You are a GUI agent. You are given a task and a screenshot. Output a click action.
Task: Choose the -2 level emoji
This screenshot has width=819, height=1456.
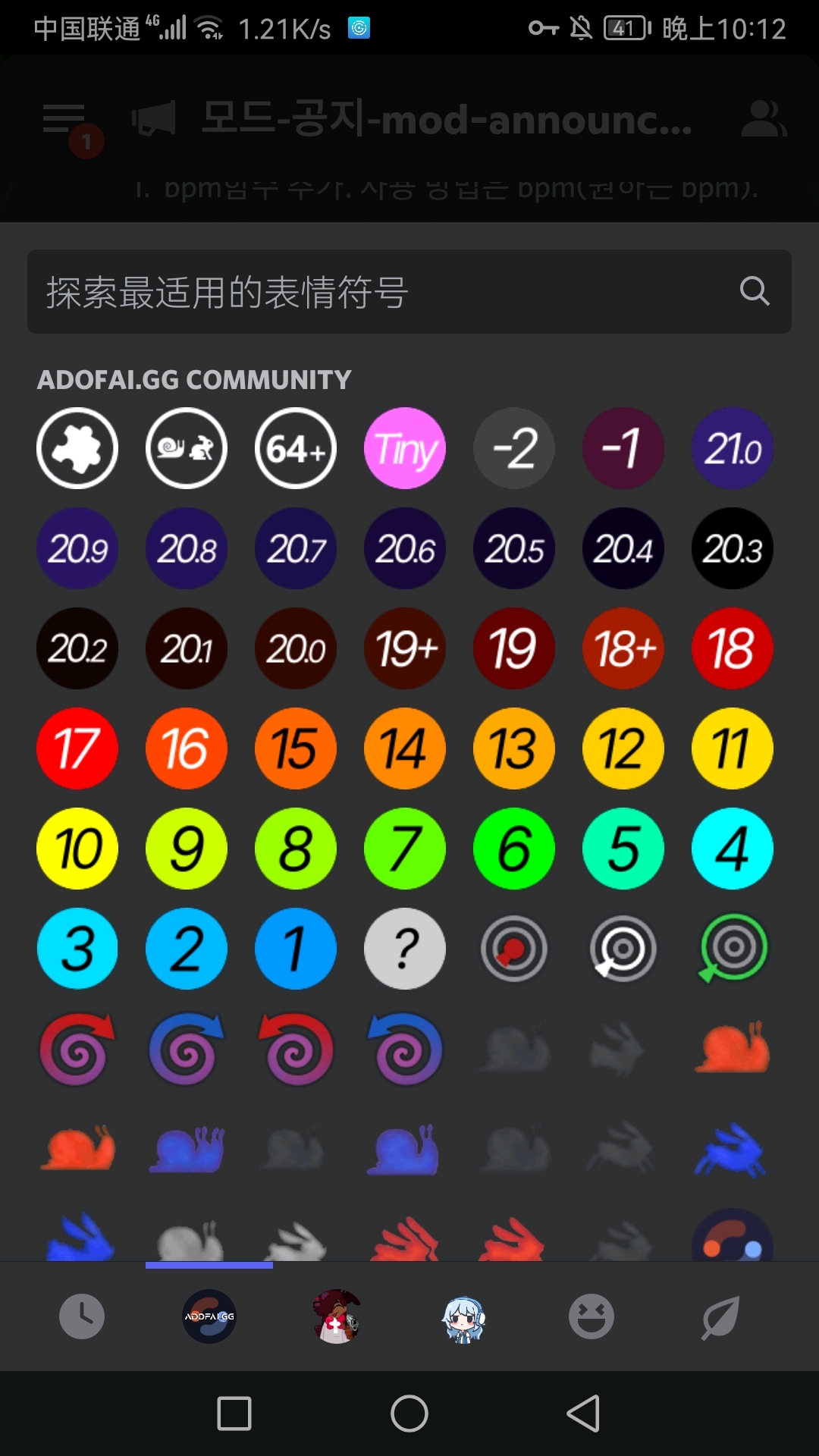514,448
